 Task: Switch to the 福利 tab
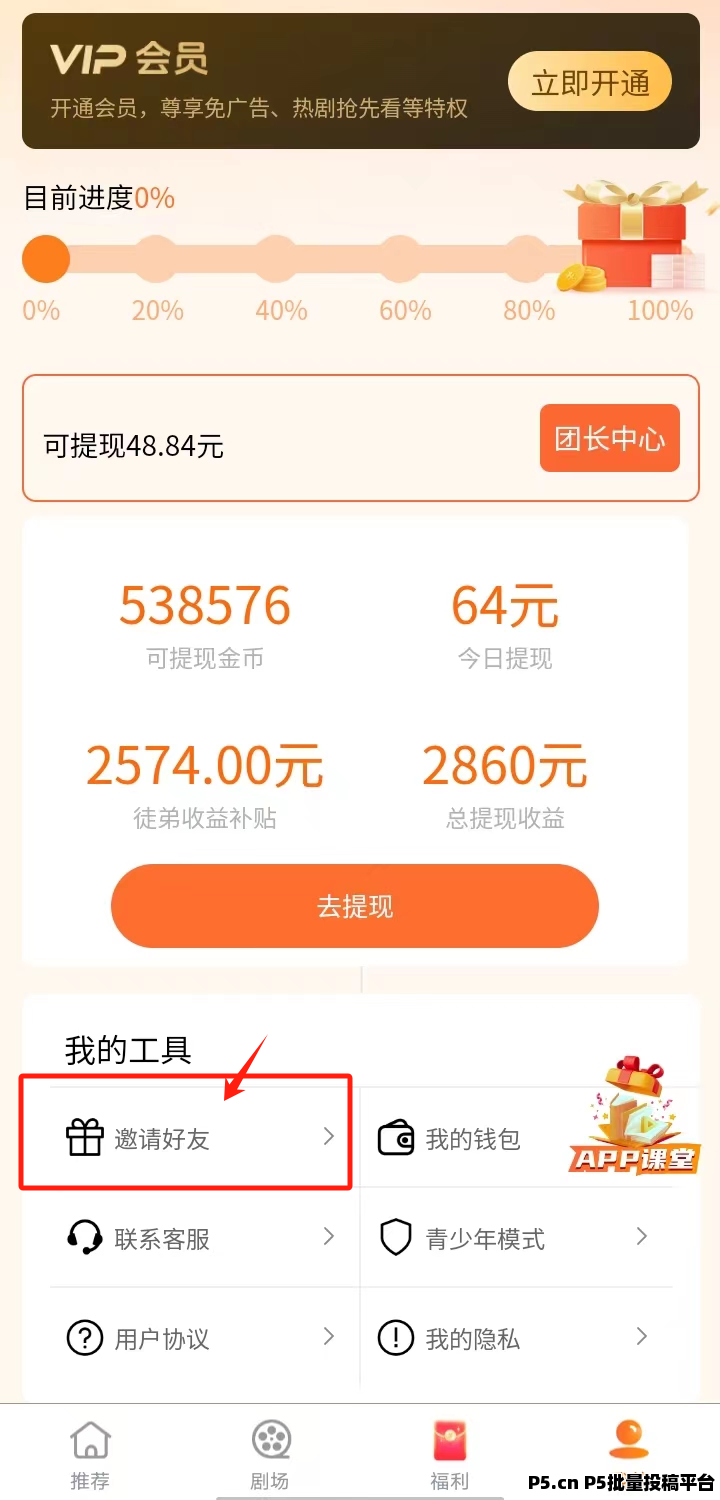(450, 1455)
